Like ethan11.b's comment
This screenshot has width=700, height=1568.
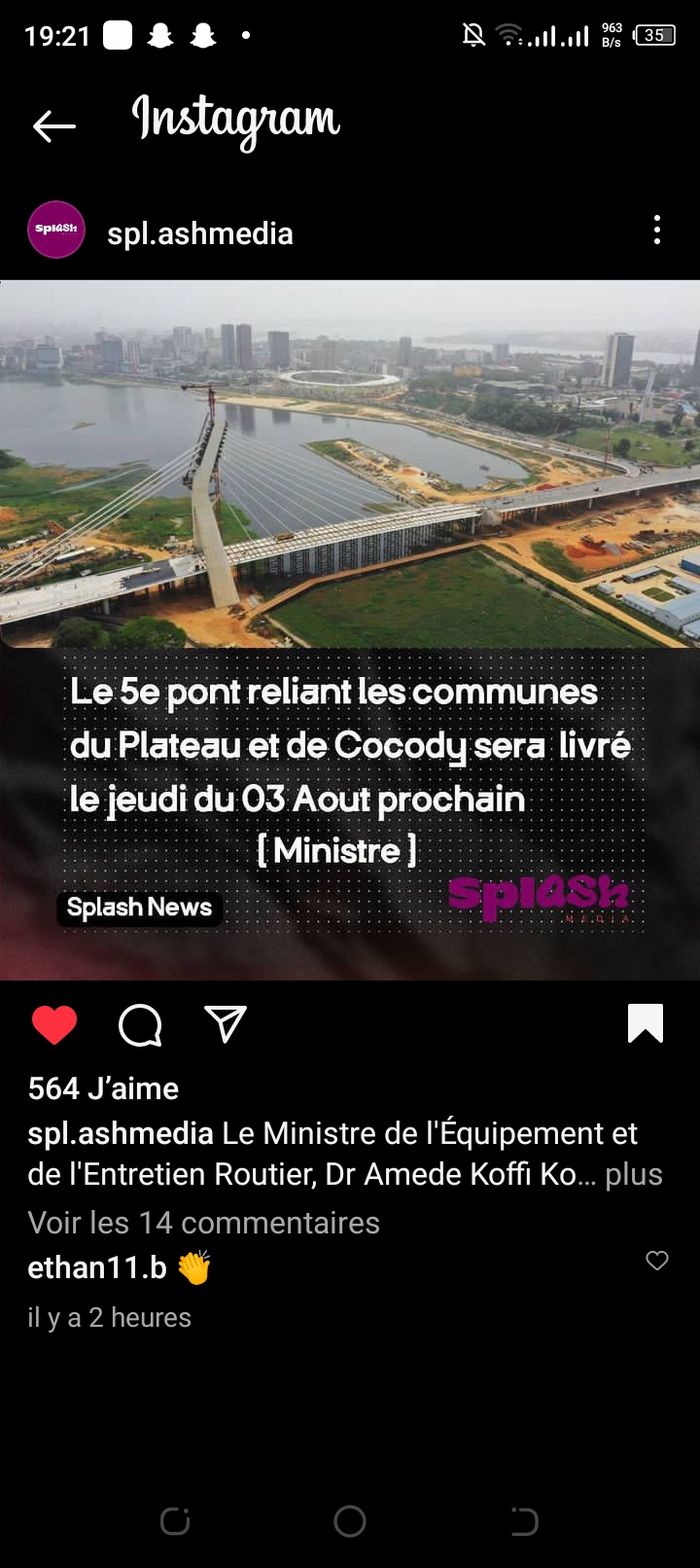657,1261
